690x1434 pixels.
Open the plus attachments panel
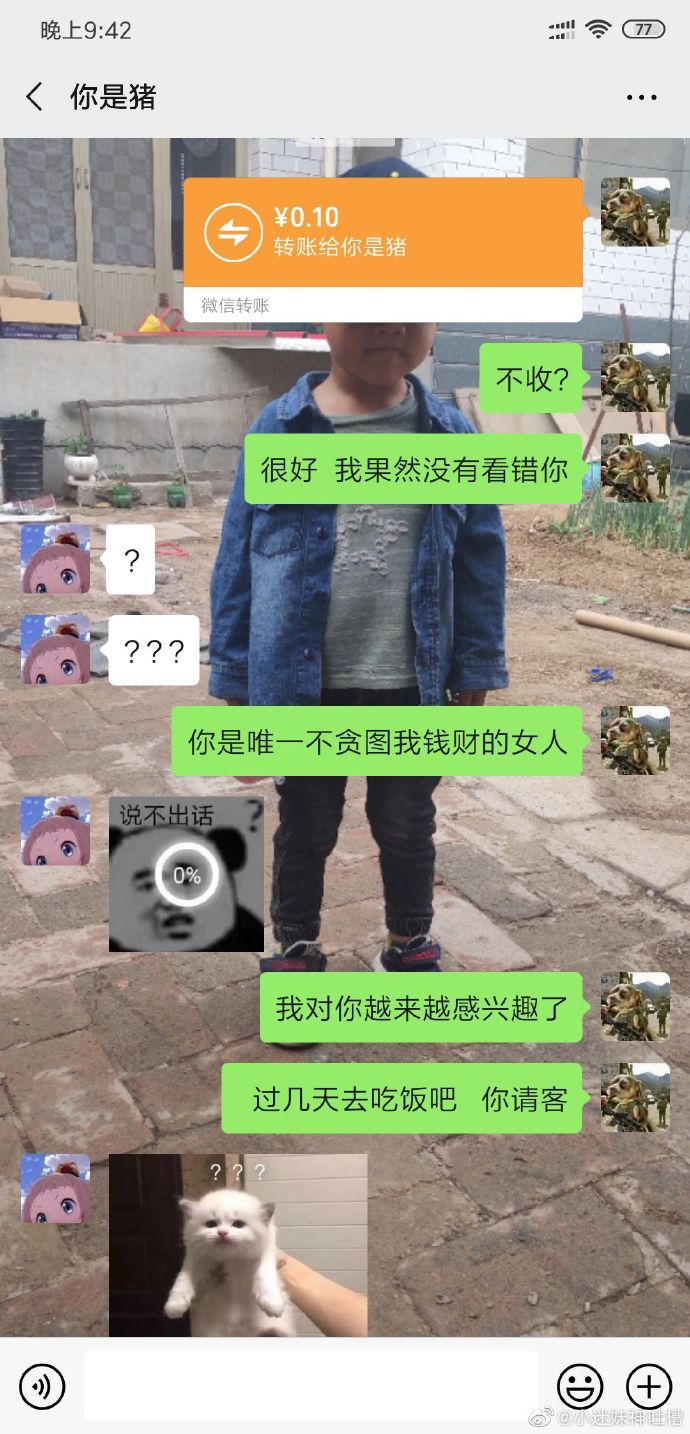[648, 1386]
